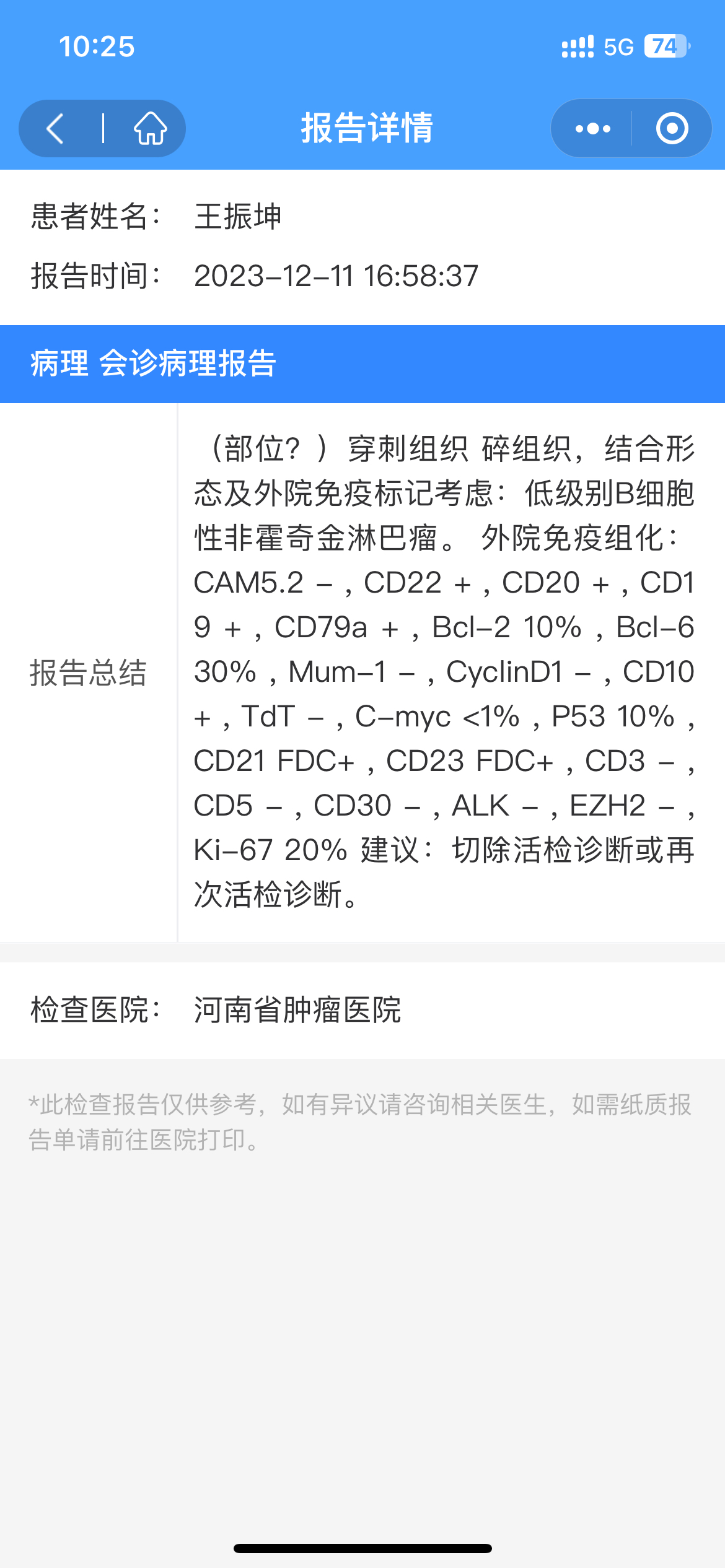Go back to the previous page
Screen dimensions: 725x1568
tap(56, 129)
